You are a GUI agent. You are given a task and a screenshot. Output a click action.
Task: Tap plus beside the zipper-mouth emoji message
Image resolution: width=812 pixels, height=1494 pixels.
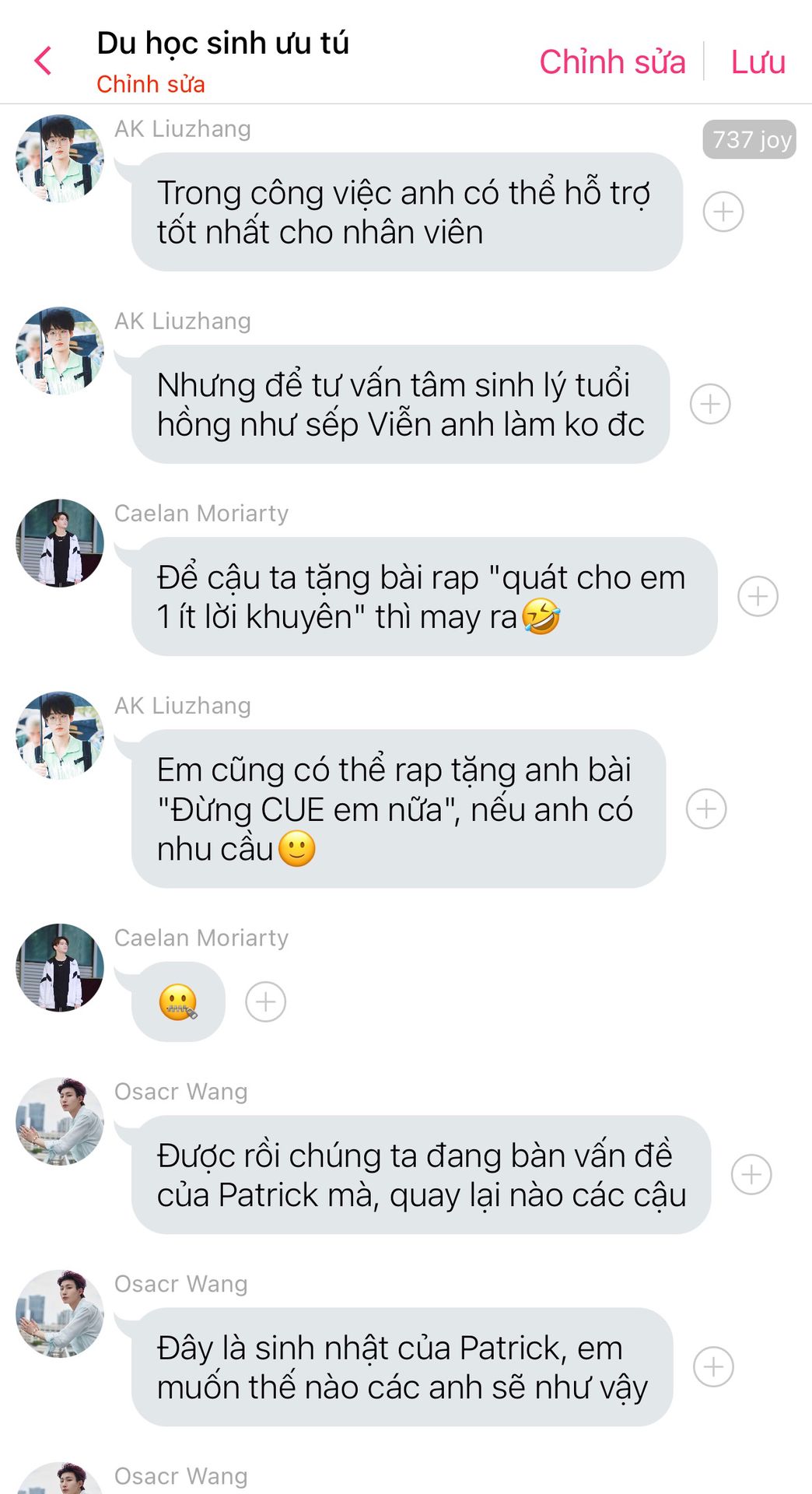[x=266, y=1001]
